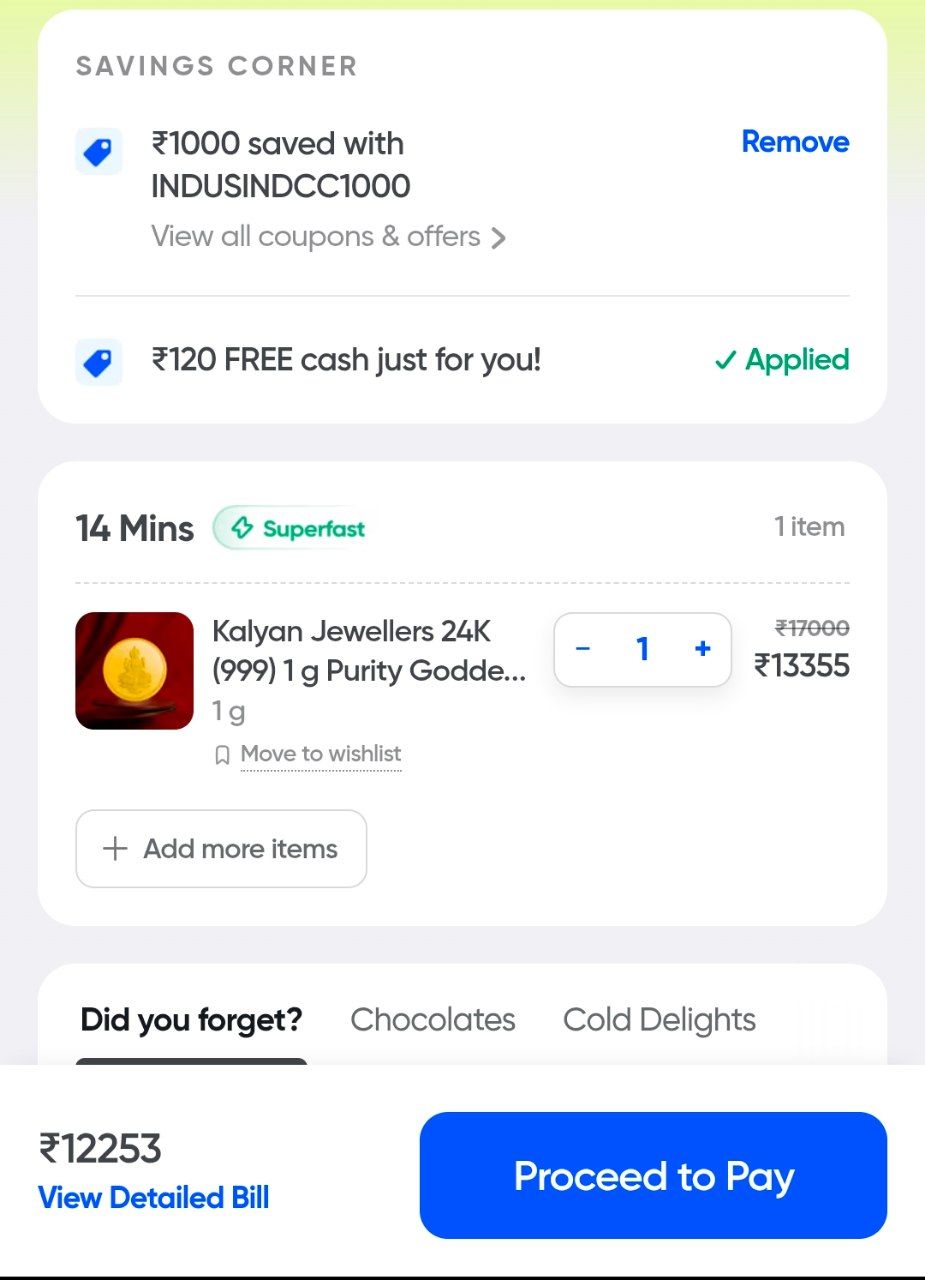Click the blue tag icon beside ₹120 FREE cash

[98, 362]
